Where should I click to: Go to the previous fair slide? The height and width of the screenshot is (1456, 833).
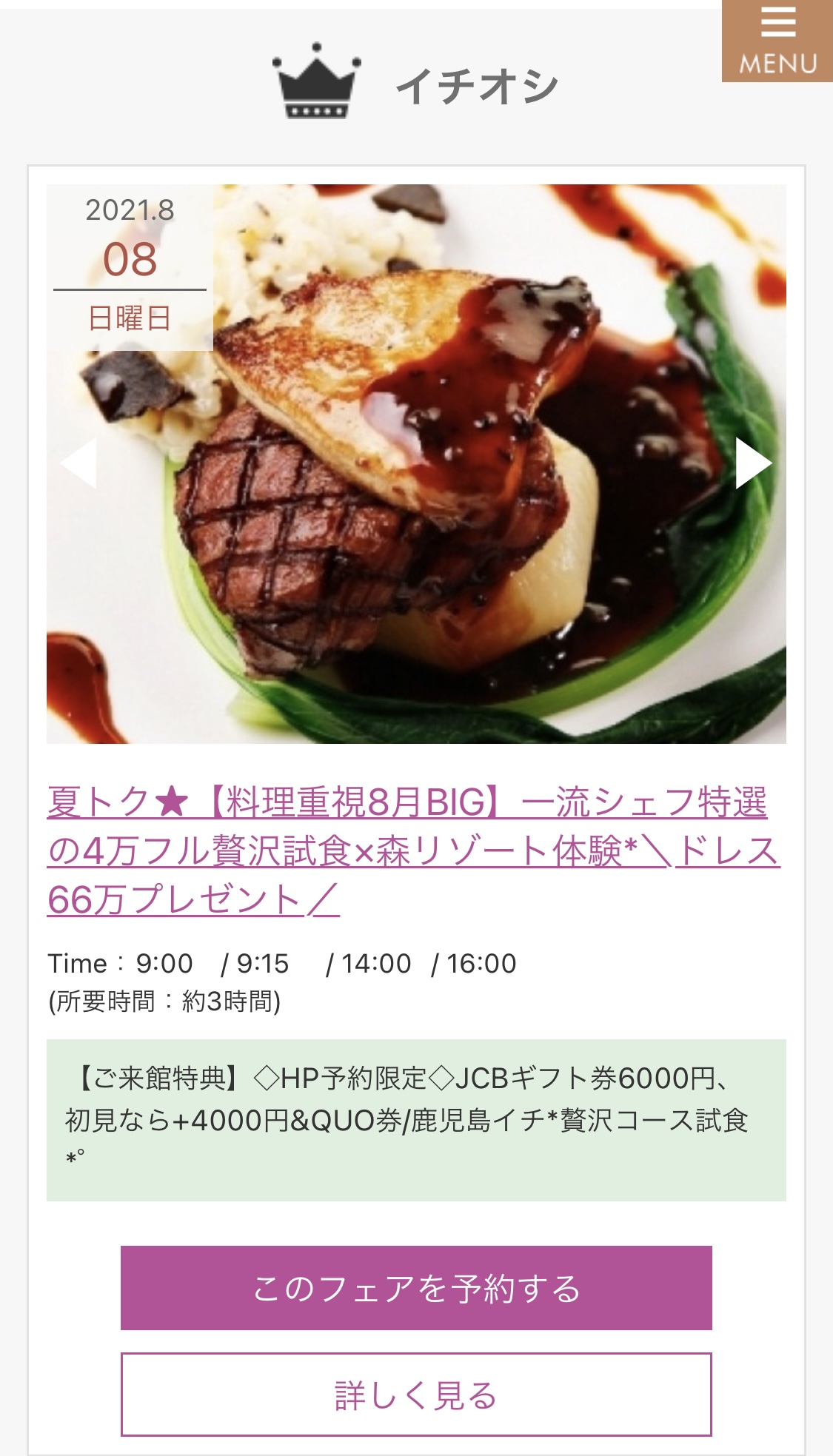pyautogui.click(x=79, y=463)
